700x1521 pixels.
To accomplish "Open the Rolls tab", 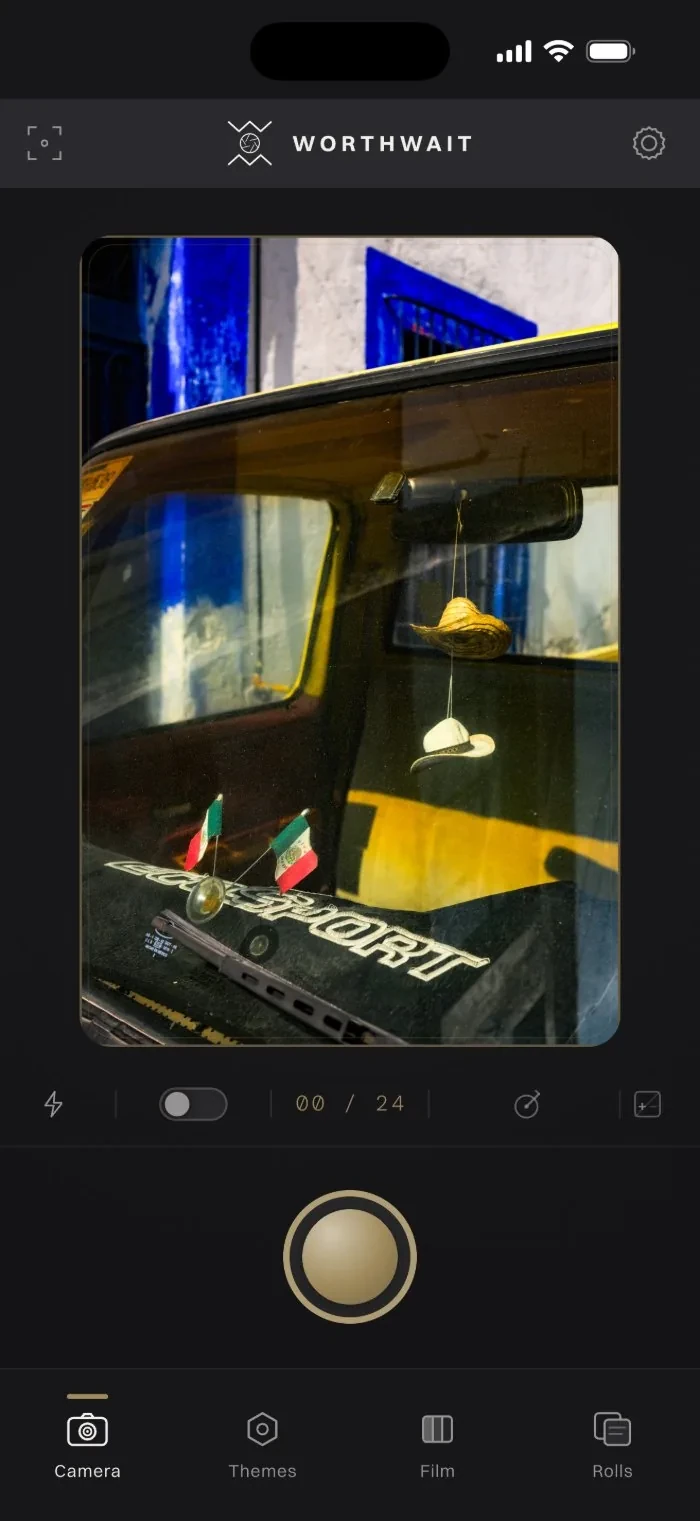I will click(612, 1445).
